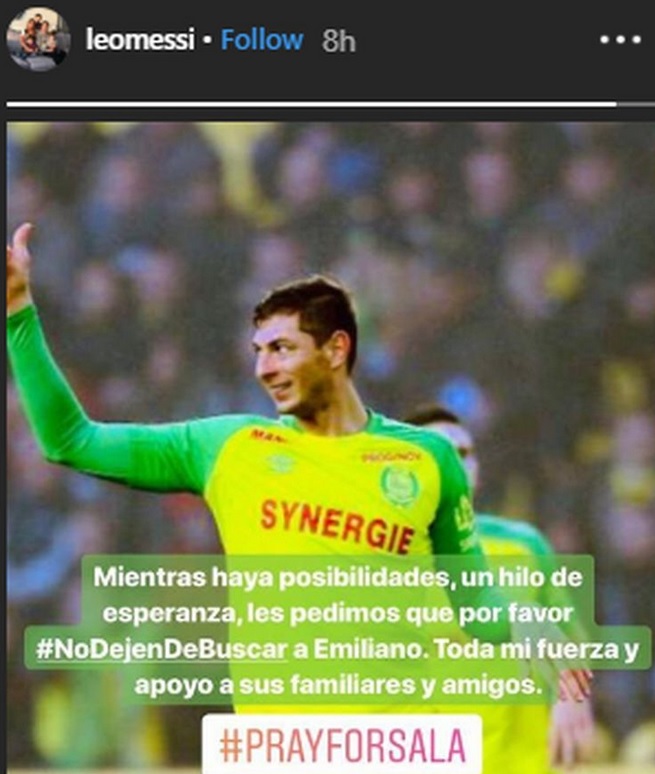Open leomessi's profile picture
The width and height of the screenshot is (655, 774).
coord(38,41)
